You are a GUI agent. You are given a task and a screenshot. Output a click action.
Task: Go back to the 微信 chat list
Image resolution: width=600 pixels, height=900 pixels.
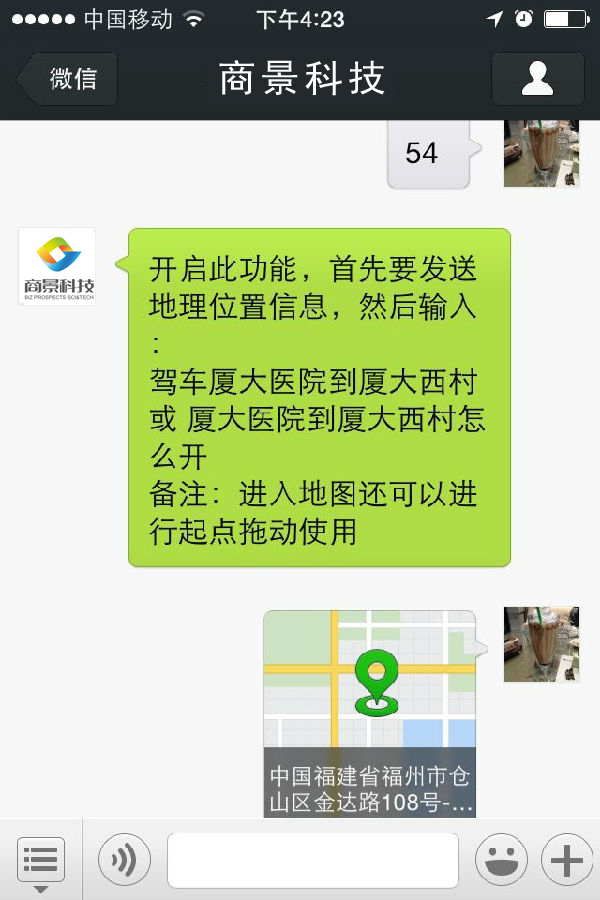(70, 79)
